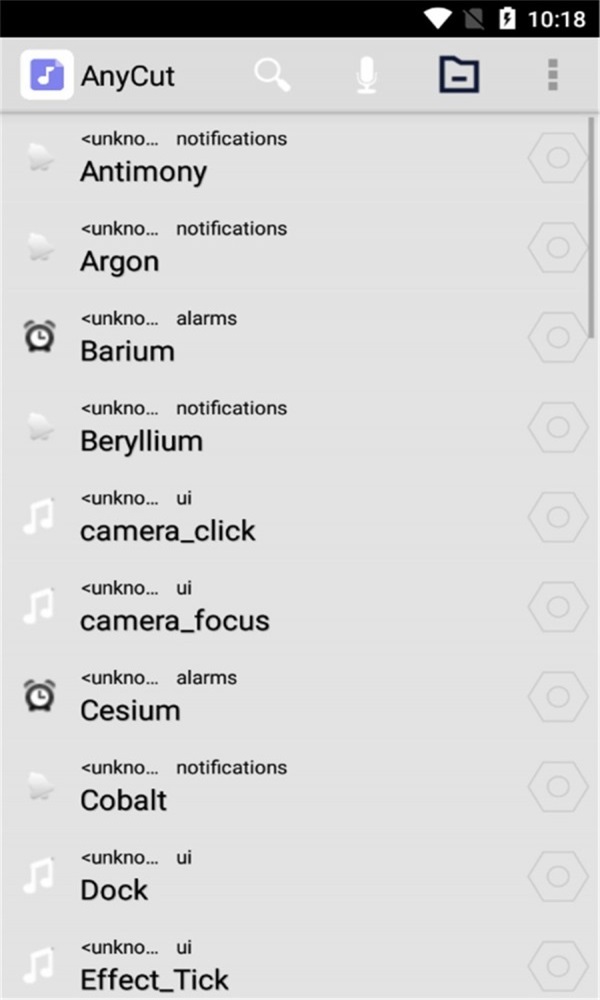This screenshot has height=1000, width=600.
Task: Start recording with the microphone icon
Action: (x=367, y=75)
